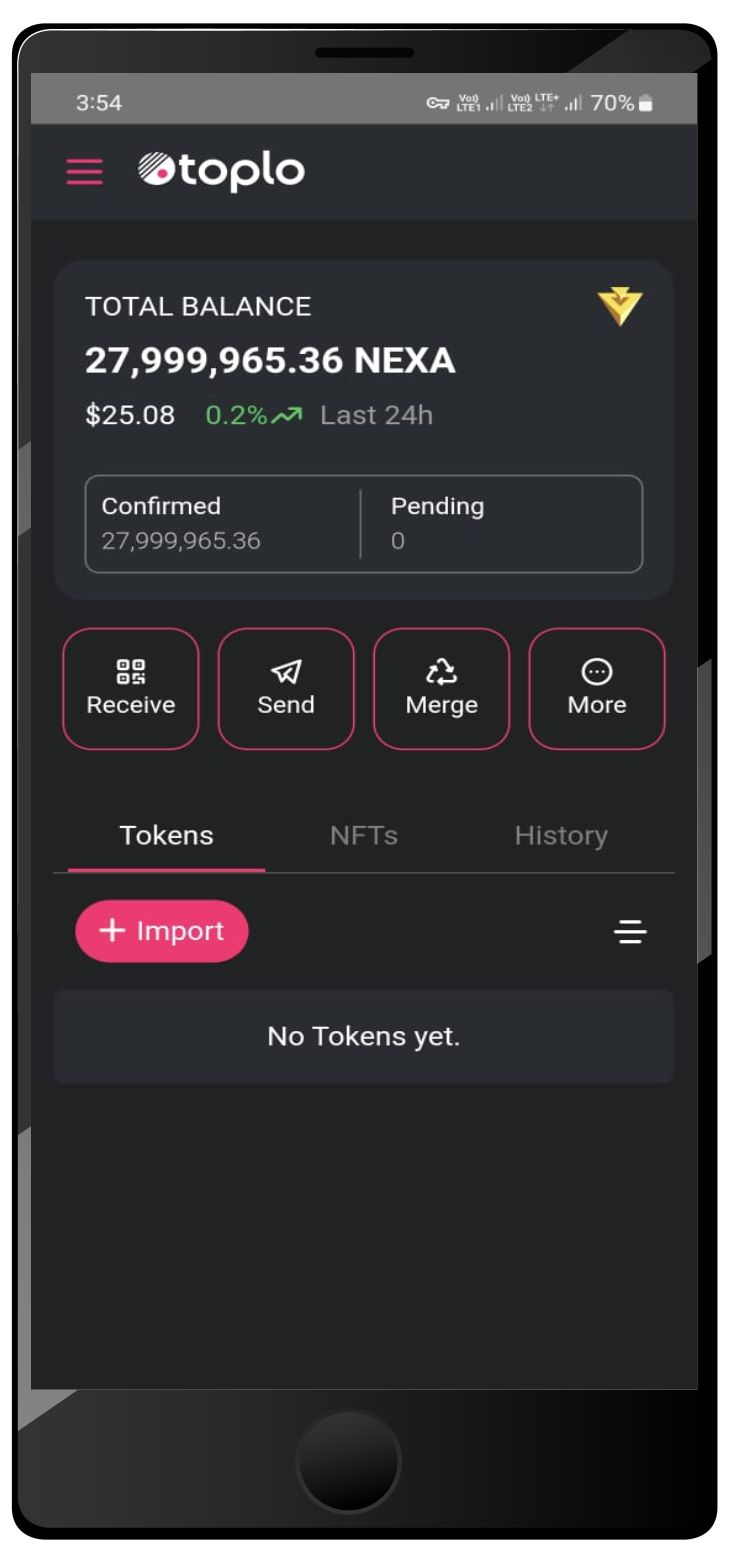Import a new token
Screen dimensions: 729x1564
coord(162,931)
